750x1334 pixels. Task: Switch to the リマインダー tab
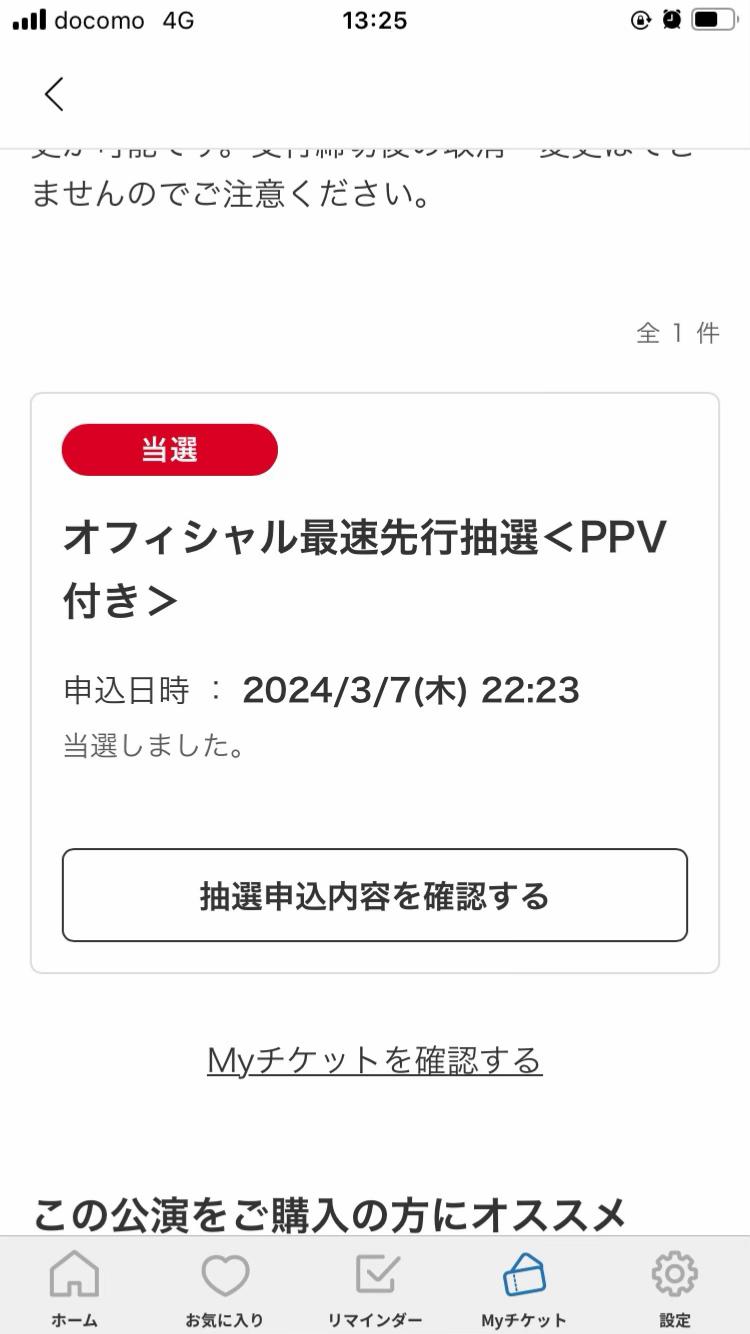(375, 1288)
